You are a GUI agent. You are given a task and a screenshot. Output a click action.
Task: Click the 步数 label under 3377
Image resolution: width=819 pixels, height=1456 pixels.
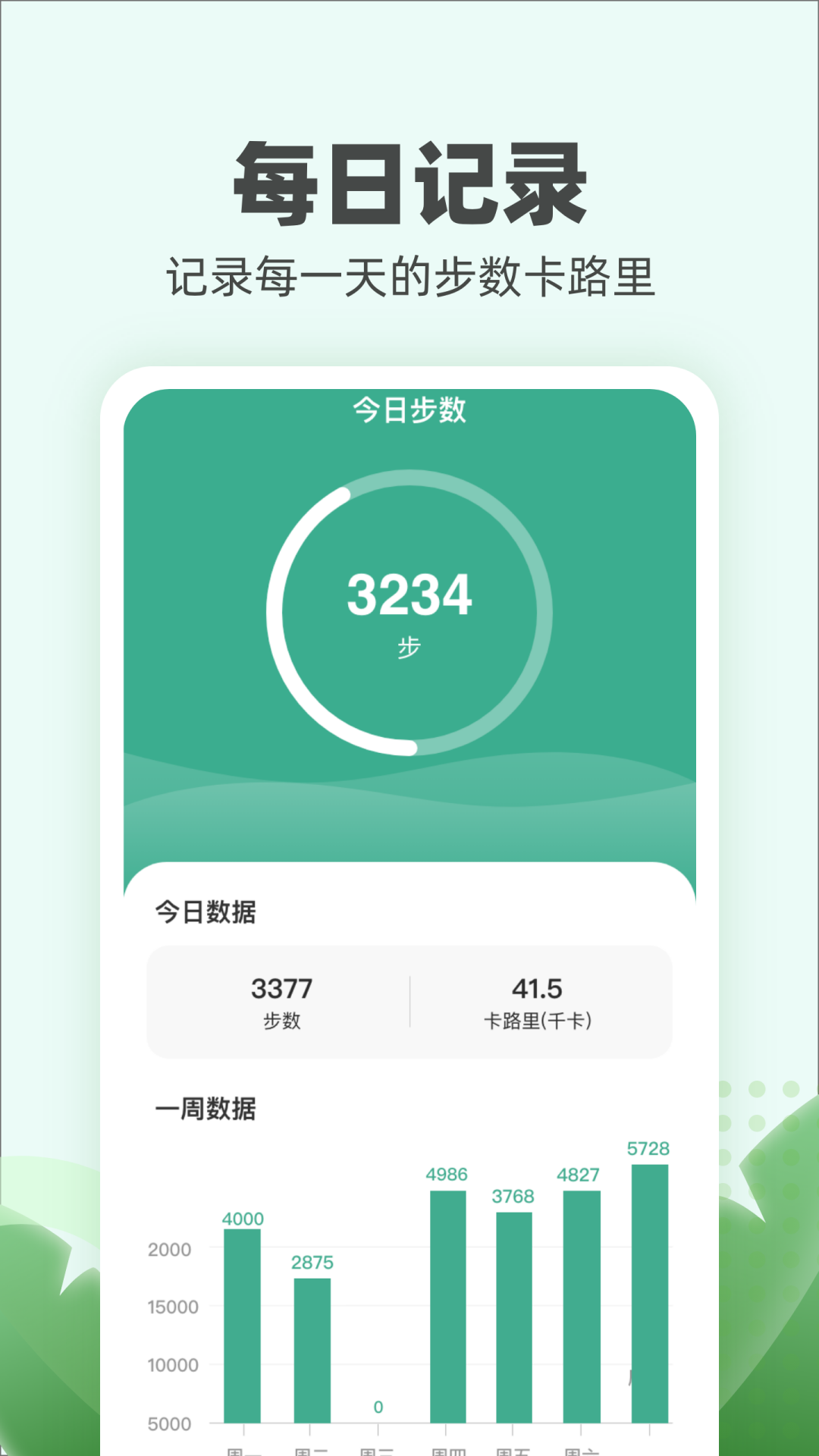281,1022
